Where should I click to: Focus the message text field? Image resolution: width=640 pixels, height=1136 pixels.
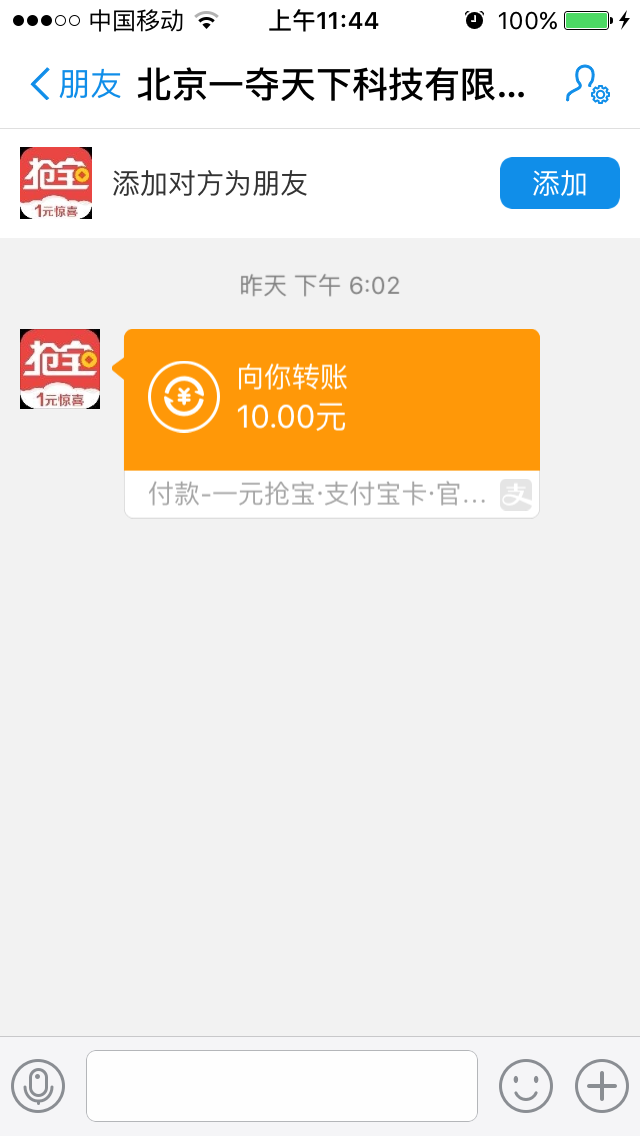[x=282, y=1086]
